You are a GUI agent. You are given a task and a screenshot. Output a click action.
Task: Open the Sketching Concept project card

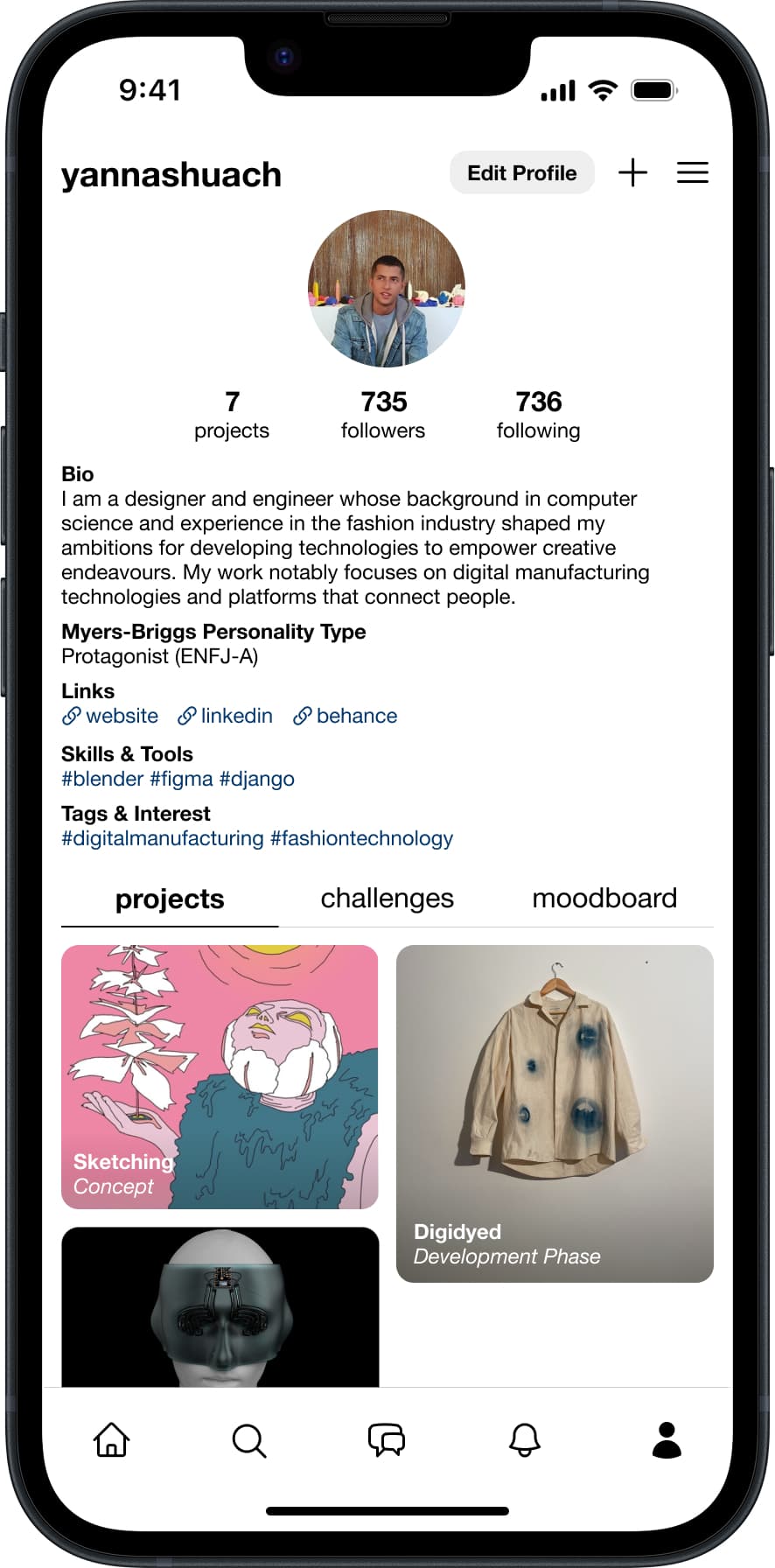[x=220, y=1076]
